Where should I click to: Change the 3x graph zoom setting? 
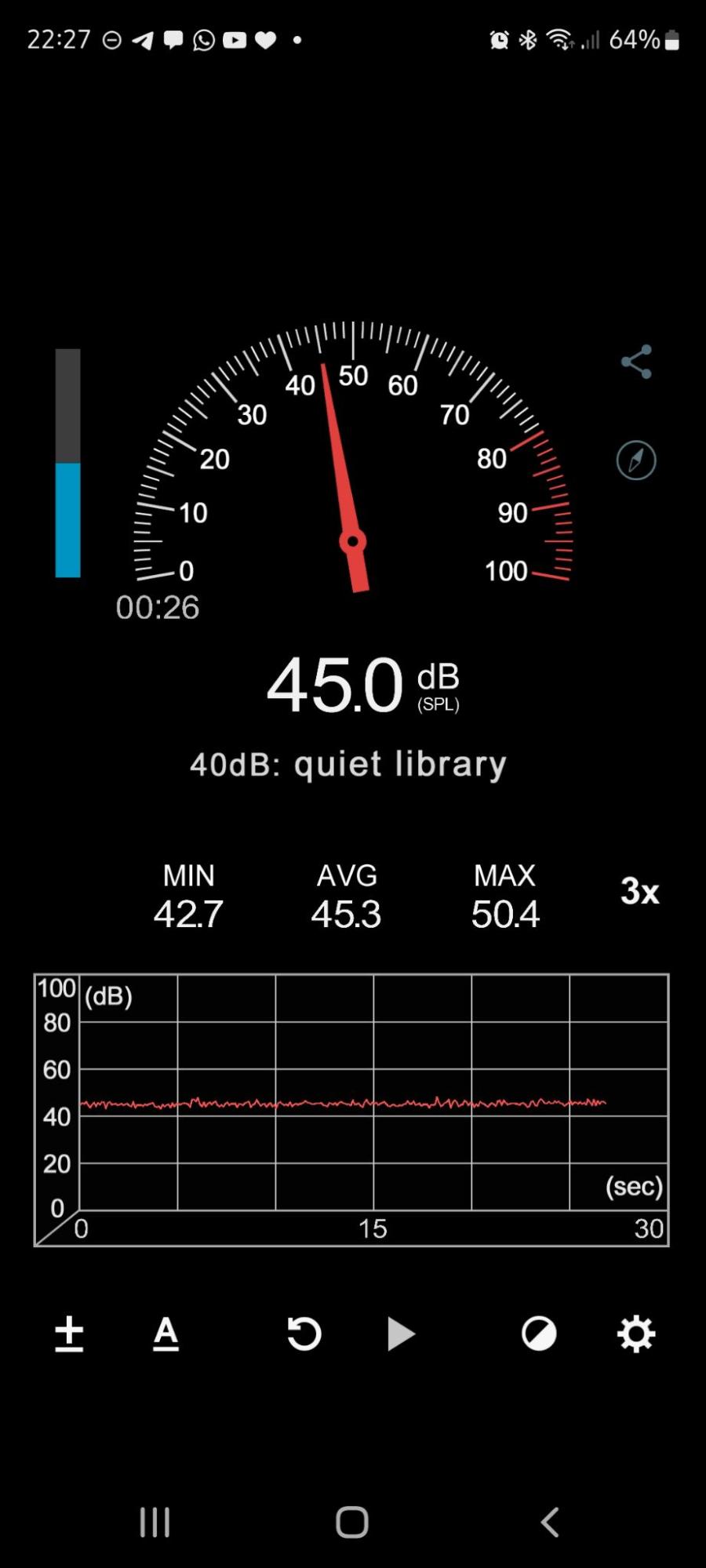640,891
